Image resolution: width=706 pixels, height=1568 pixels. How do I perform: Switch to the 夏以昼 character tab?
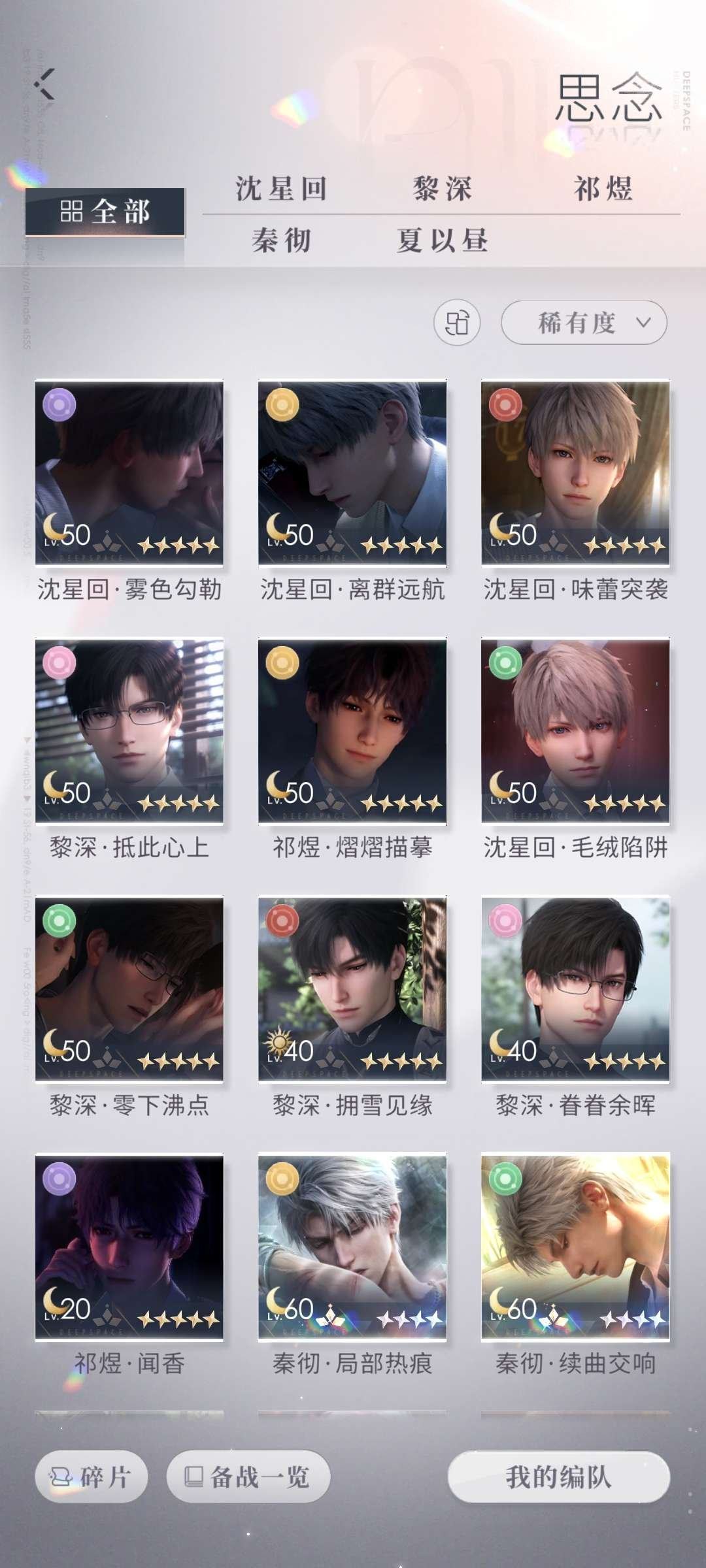pos(442,242)
